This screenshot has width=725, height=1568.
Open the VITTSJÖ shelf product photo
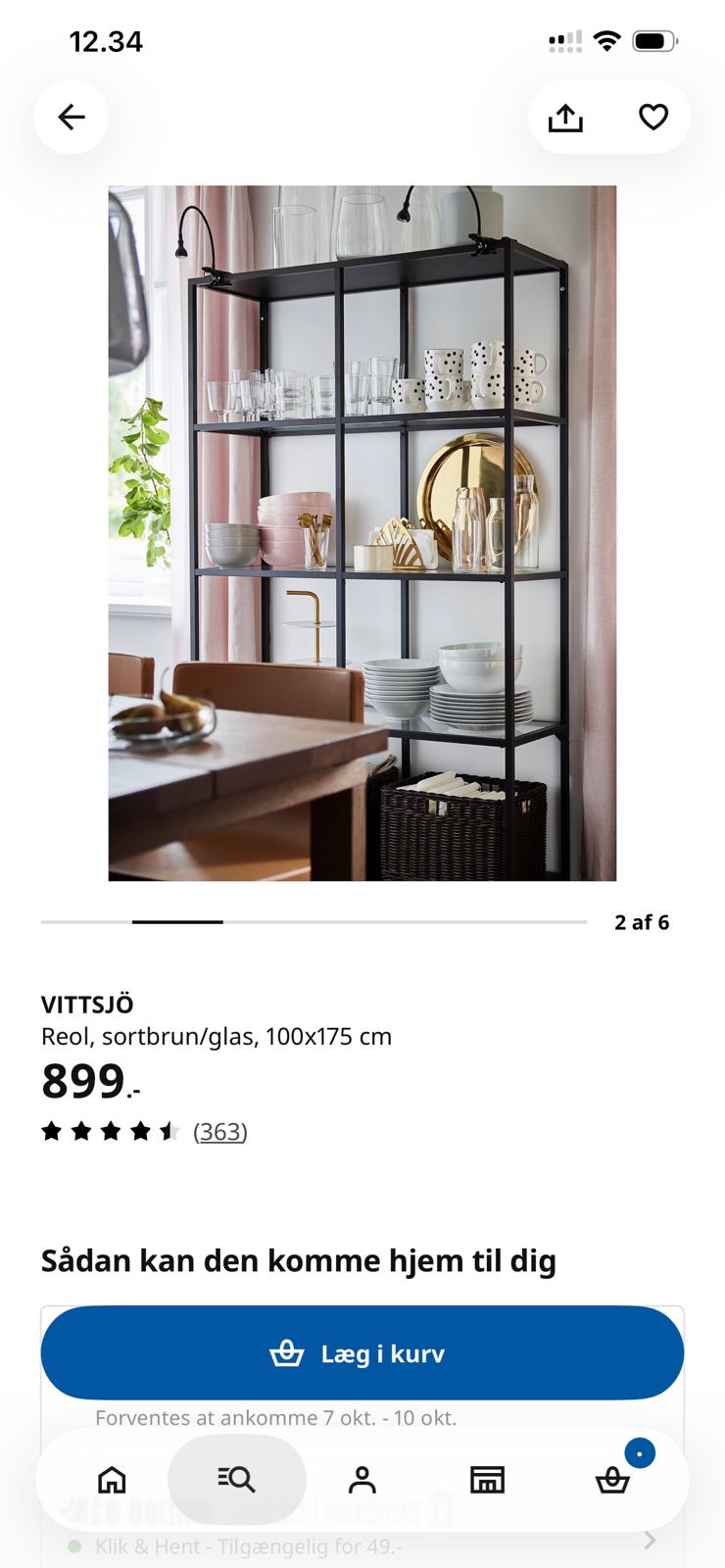[362, 533]
